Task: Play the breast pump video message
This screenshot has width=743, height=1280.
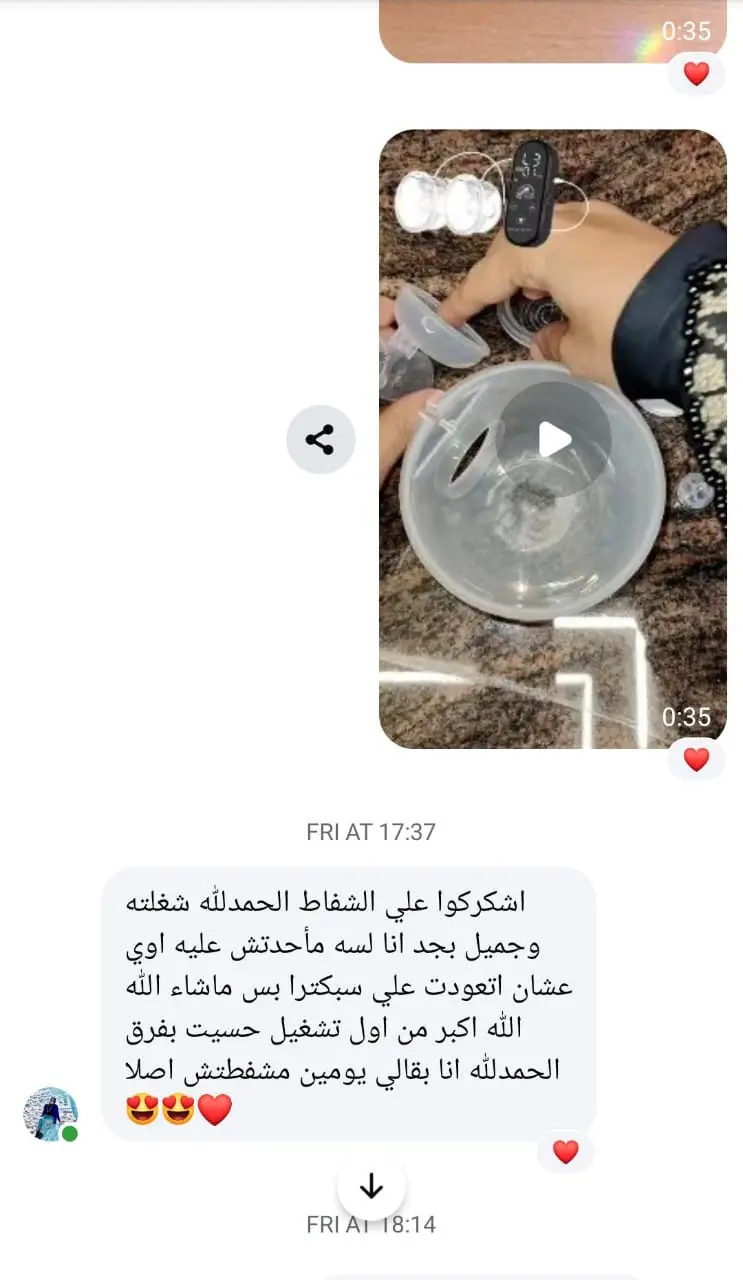Action: coord(554,439)
